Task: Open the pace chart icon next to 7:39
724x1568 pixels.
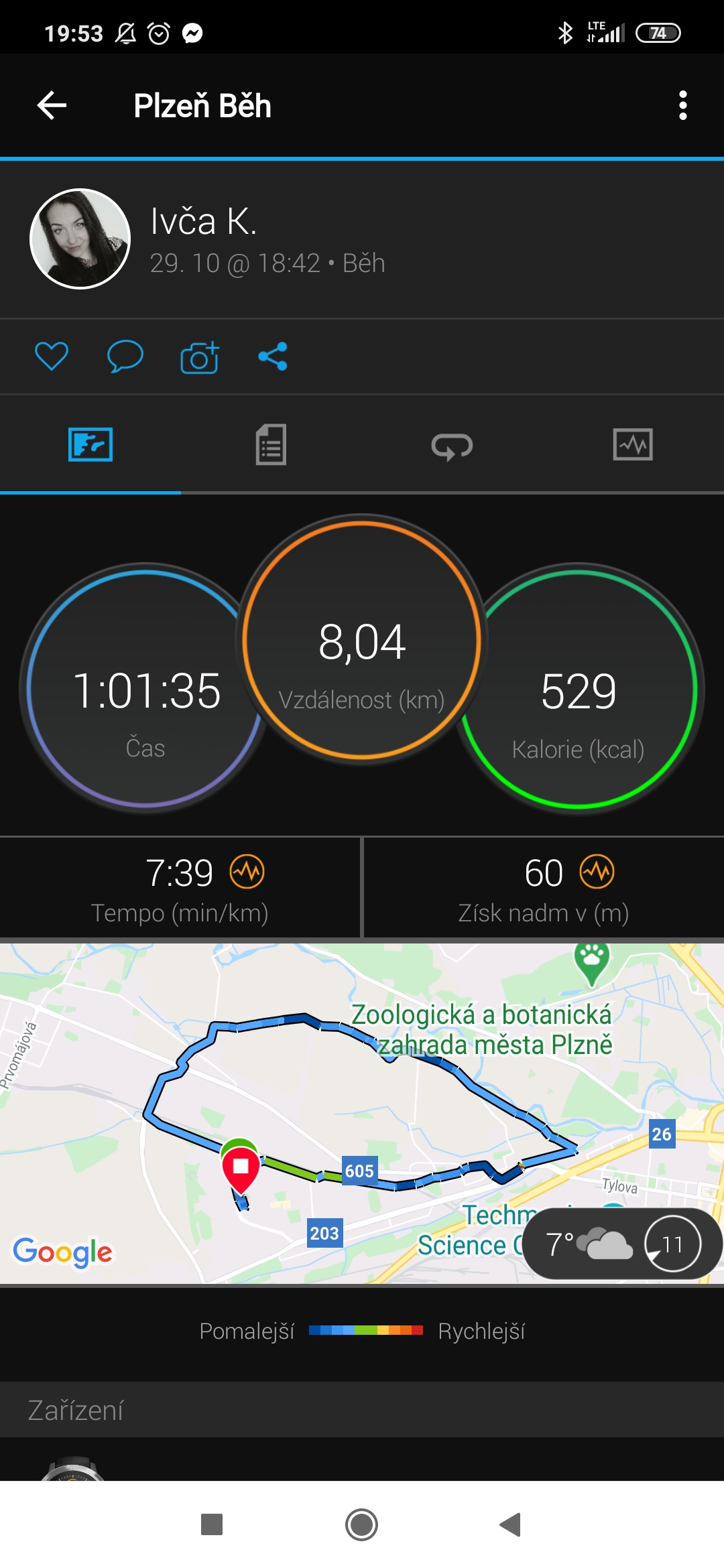Action: coord(247,872)
